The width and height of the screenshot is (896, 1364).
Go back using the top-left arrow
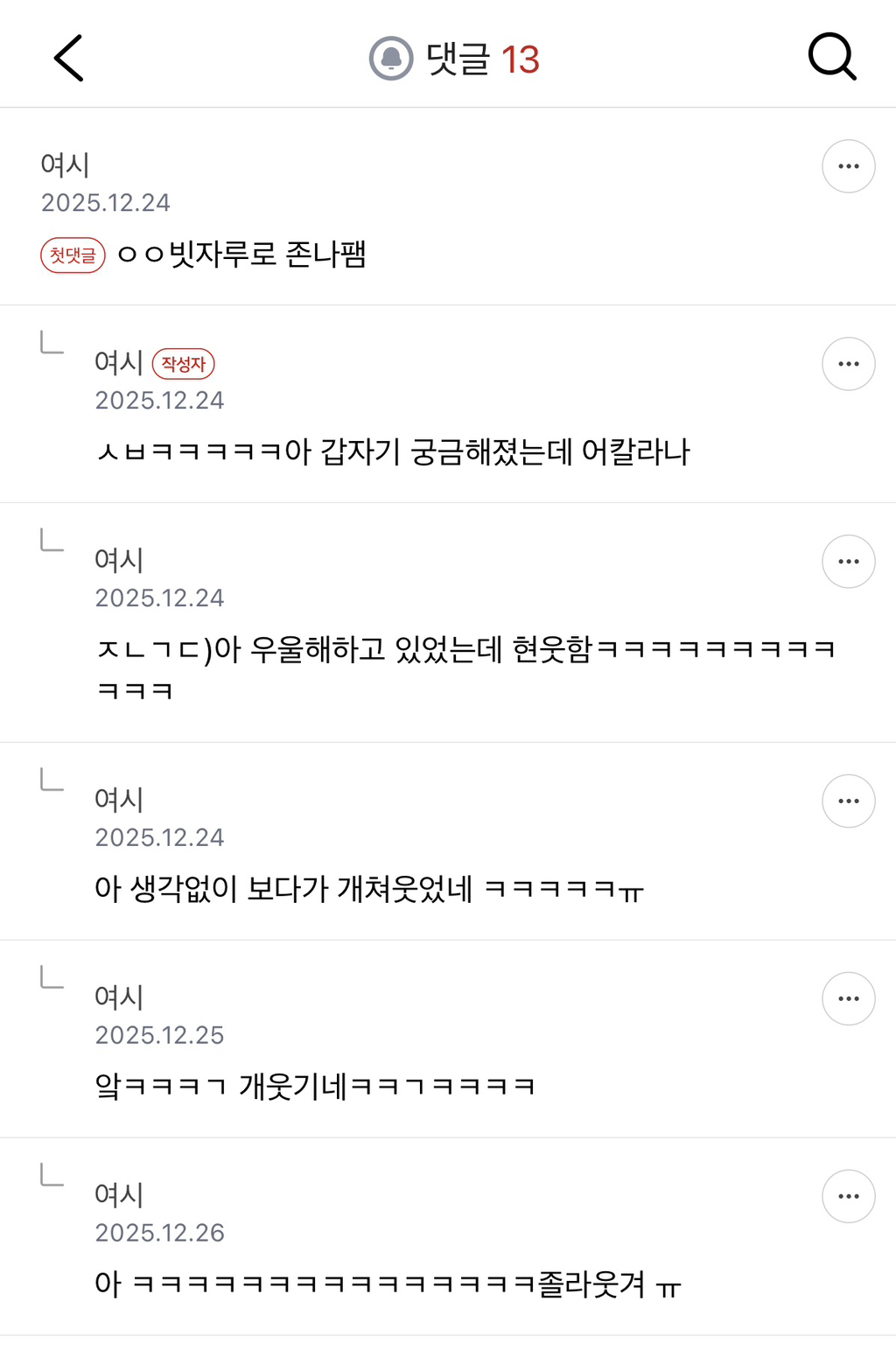pyautogui.click(x=68, y=58)
